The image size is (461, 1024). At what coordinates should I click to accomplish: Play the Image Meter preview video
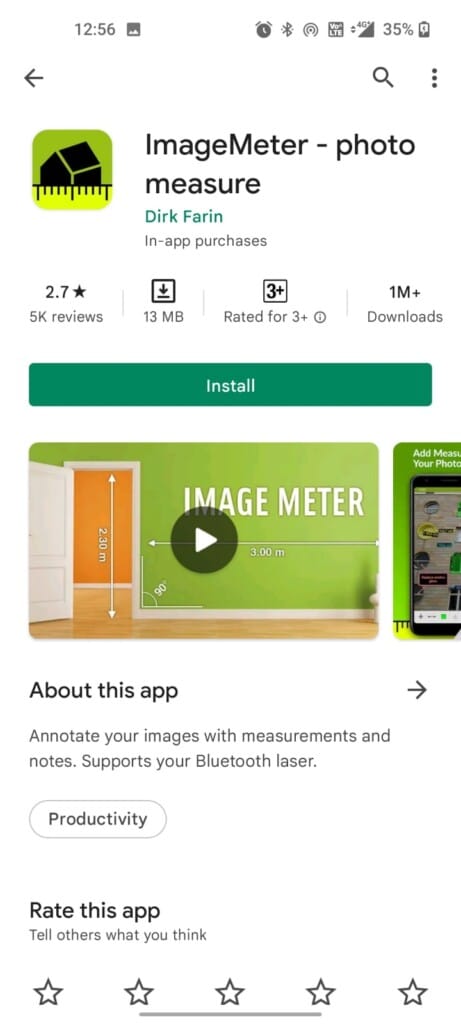tap(204, 540)
